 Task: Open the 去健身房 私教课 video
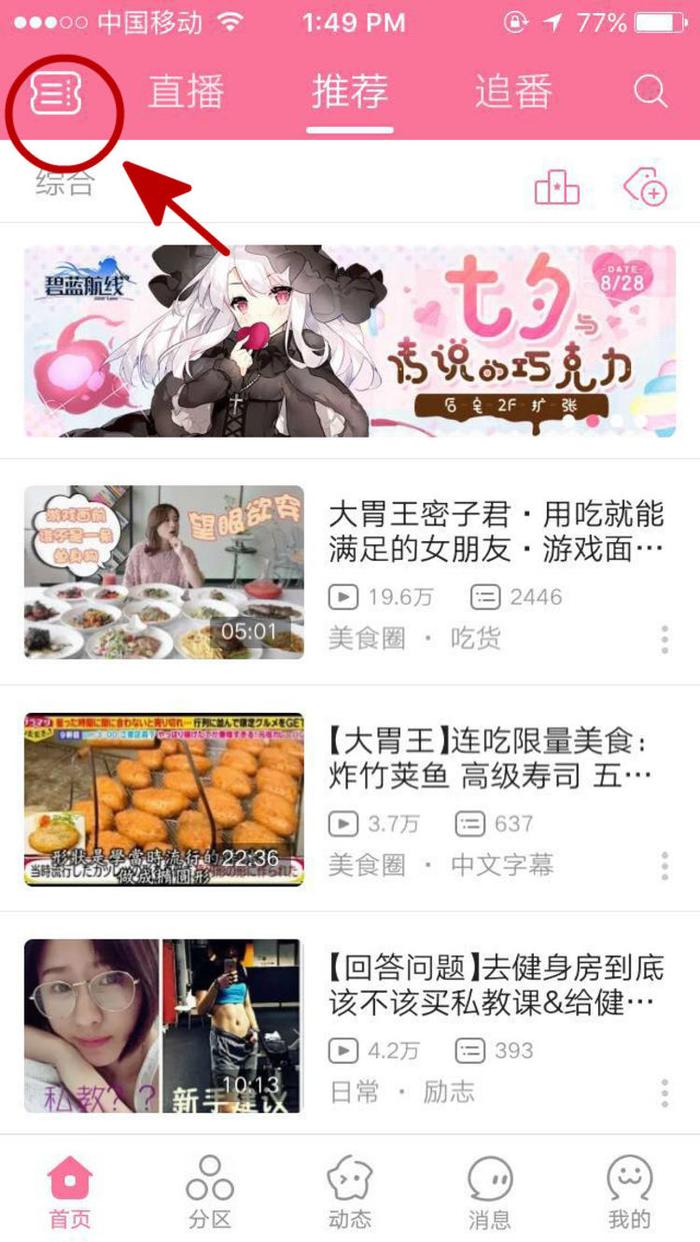click(x=164, y=1025)
